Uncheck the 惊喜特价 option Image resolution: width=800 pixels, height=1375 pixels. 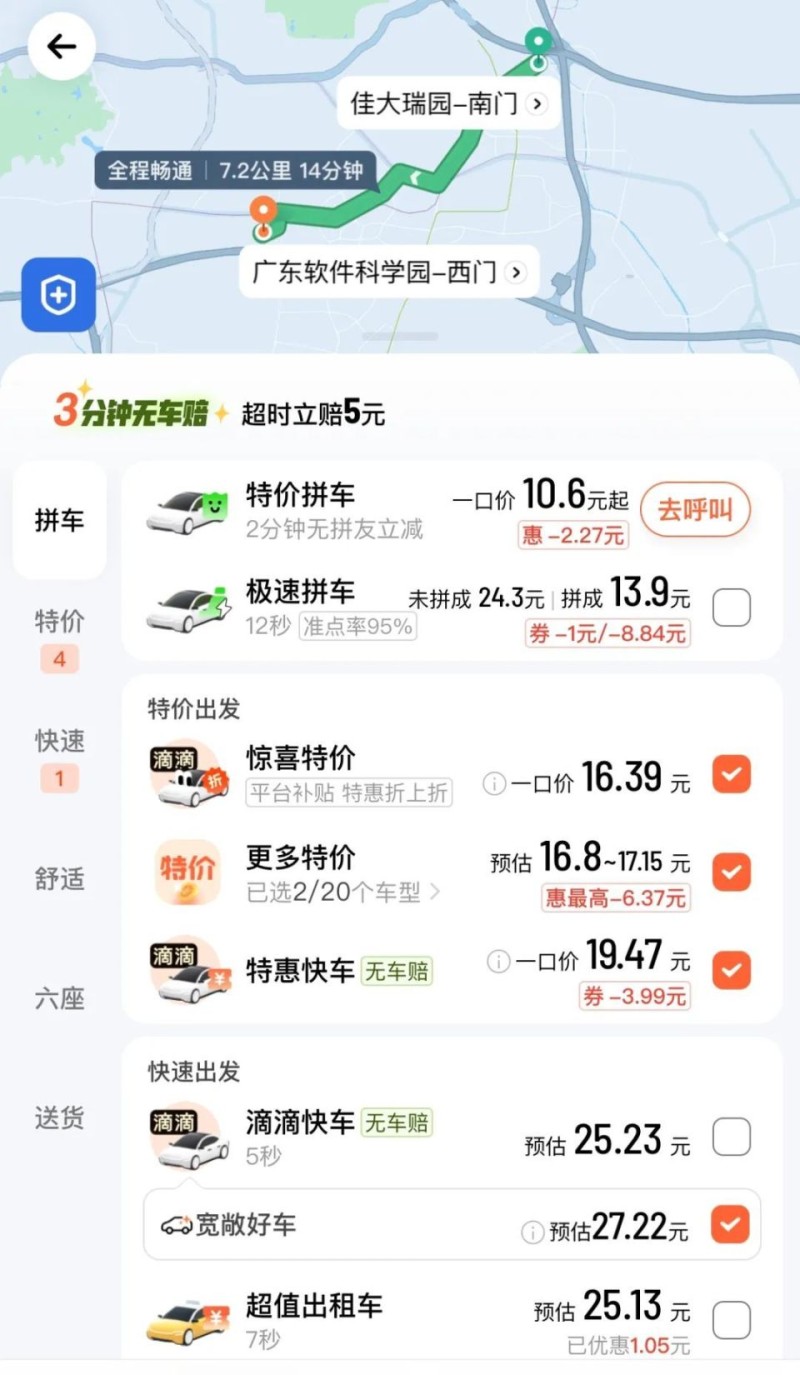coord(731,774)
